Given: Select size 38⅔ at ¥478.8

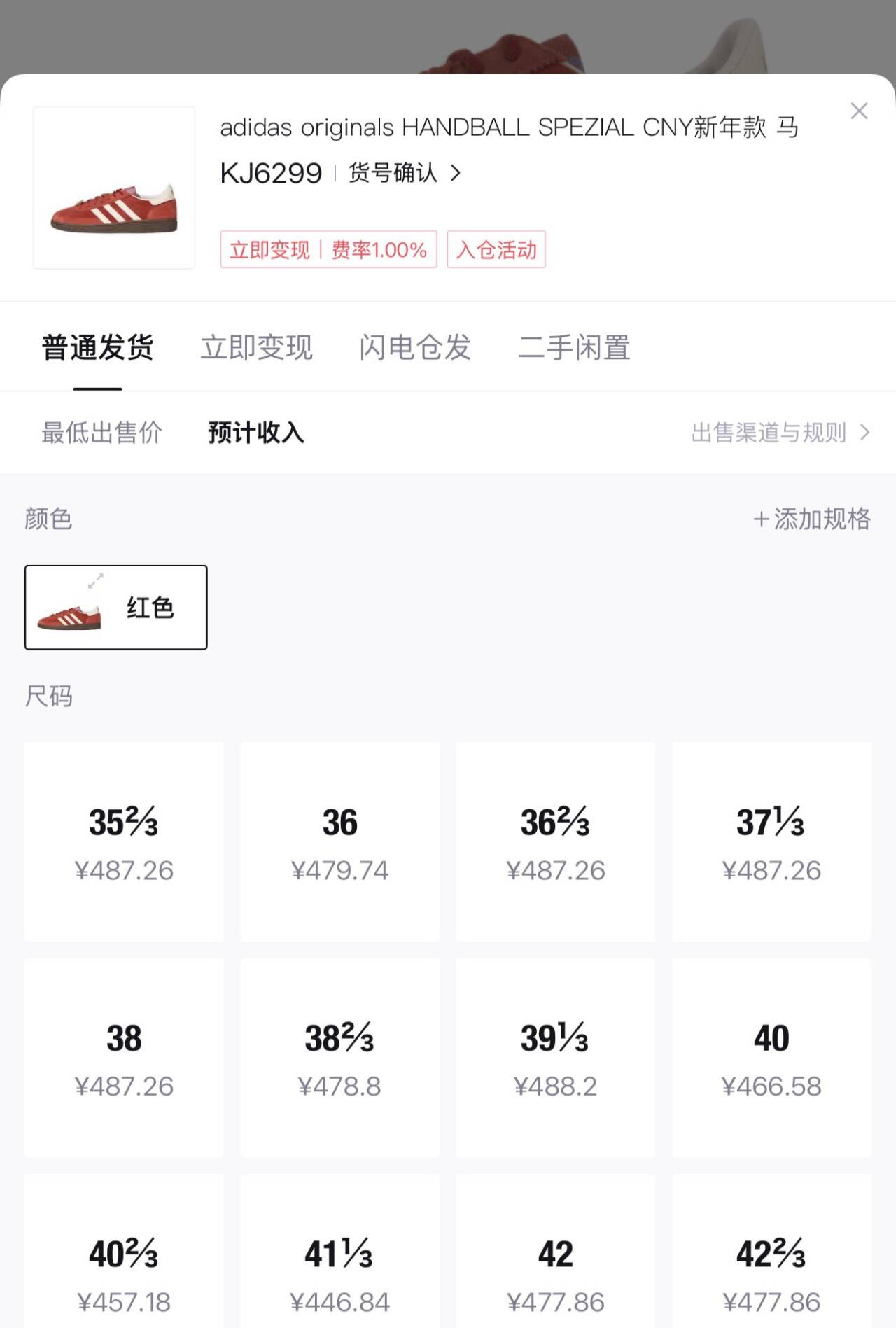Looking at the screenshot, I should (340, 1057).
